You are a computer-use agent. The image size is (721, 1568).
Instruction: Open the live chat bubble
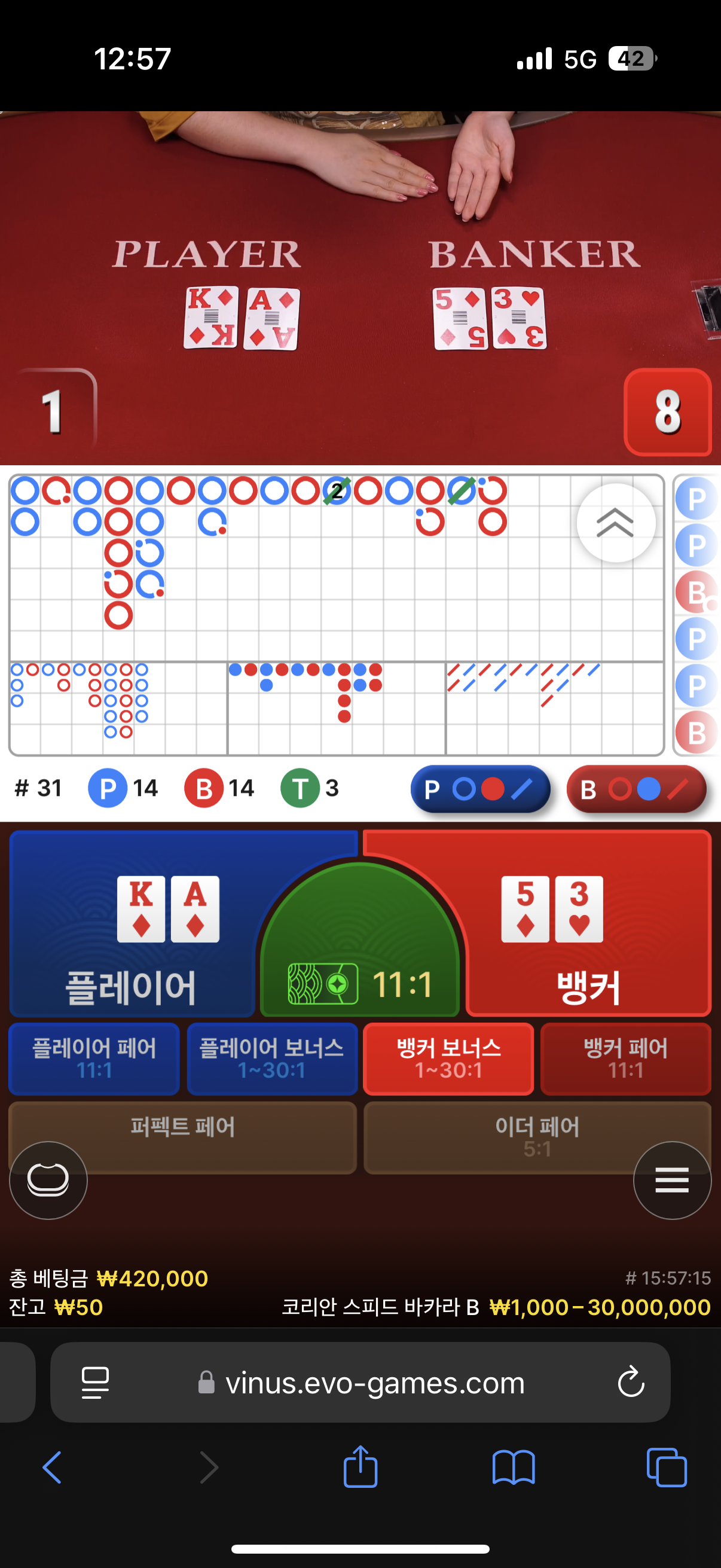[48, 1180]
